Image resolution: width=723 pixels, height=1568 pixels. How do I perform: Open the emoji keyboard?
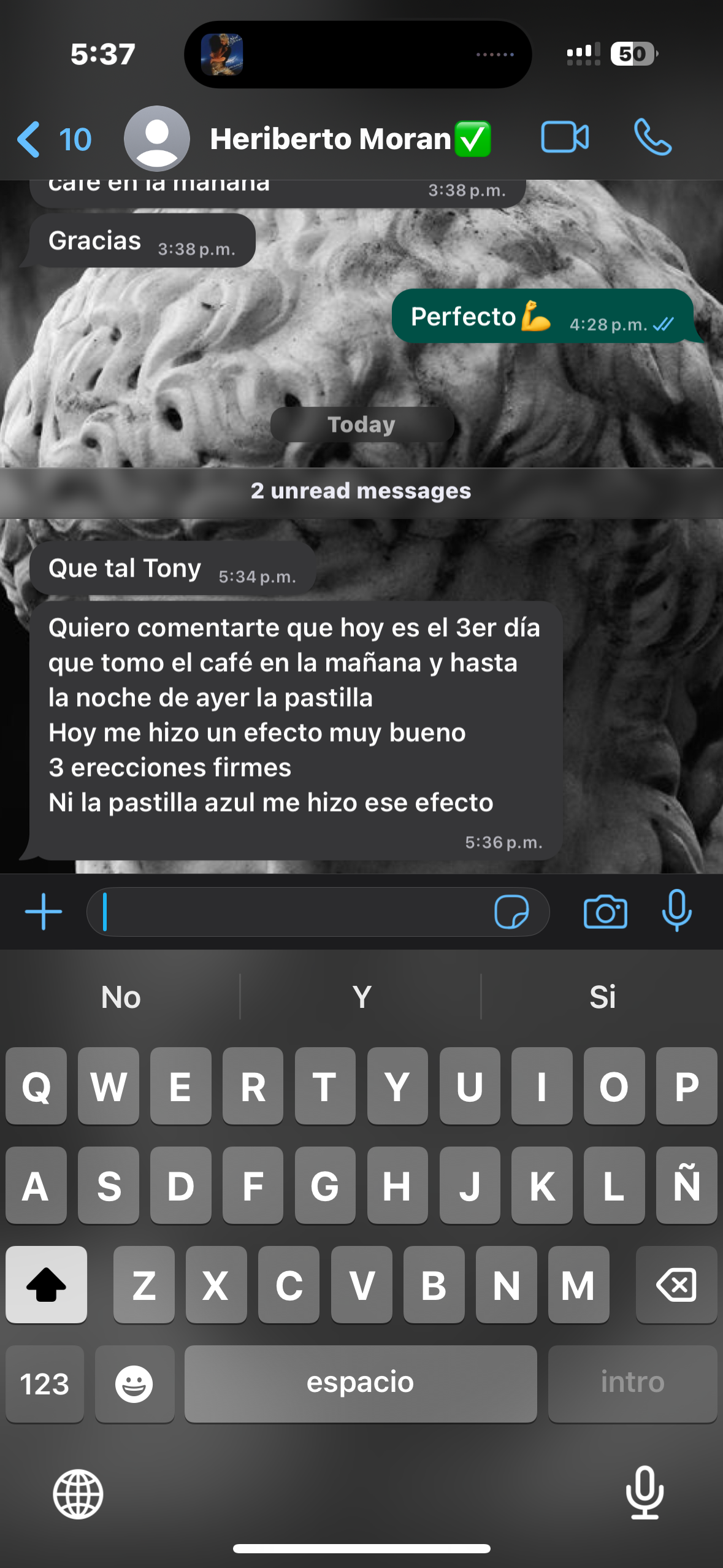coord(134,1383)
